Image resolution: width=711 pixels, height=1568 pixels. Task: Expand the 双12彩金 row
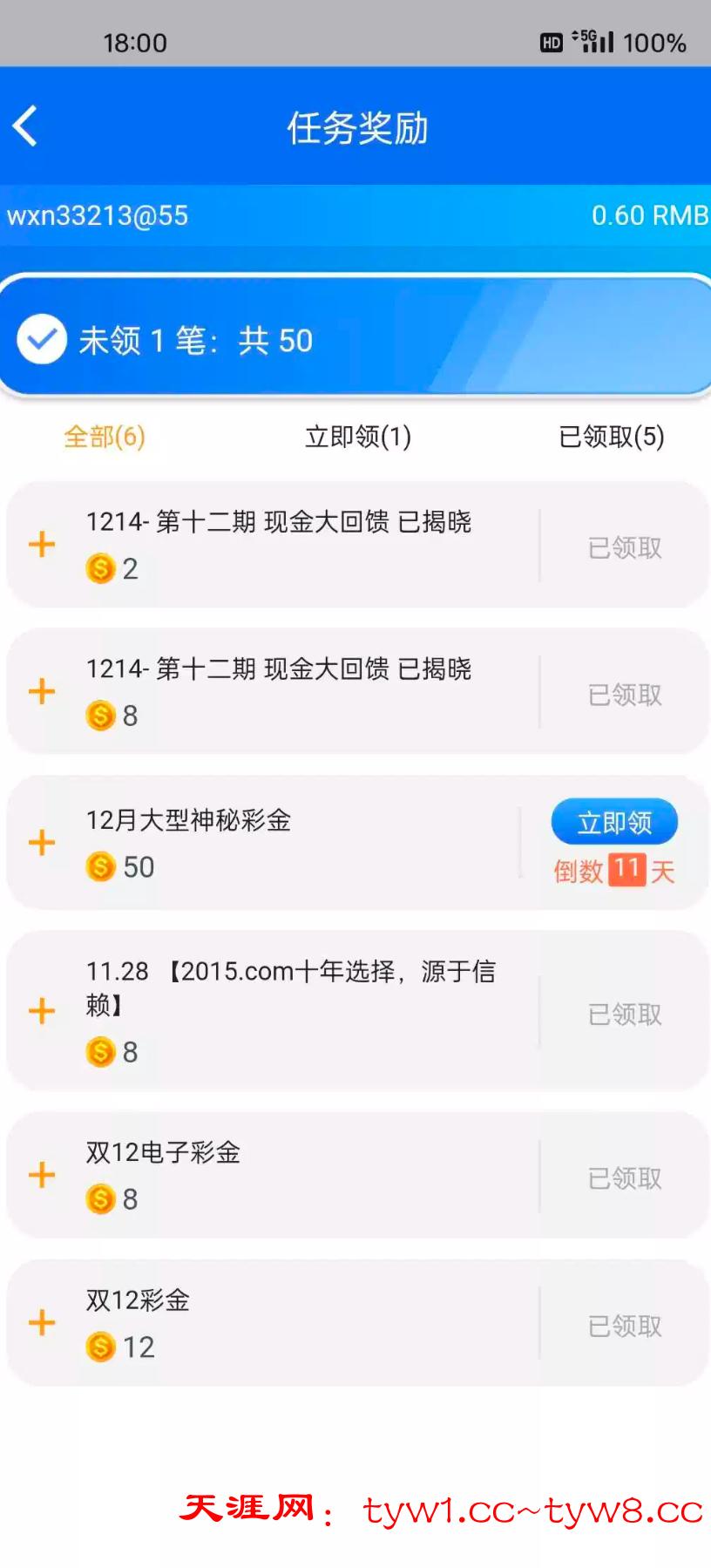[42, 1322]
